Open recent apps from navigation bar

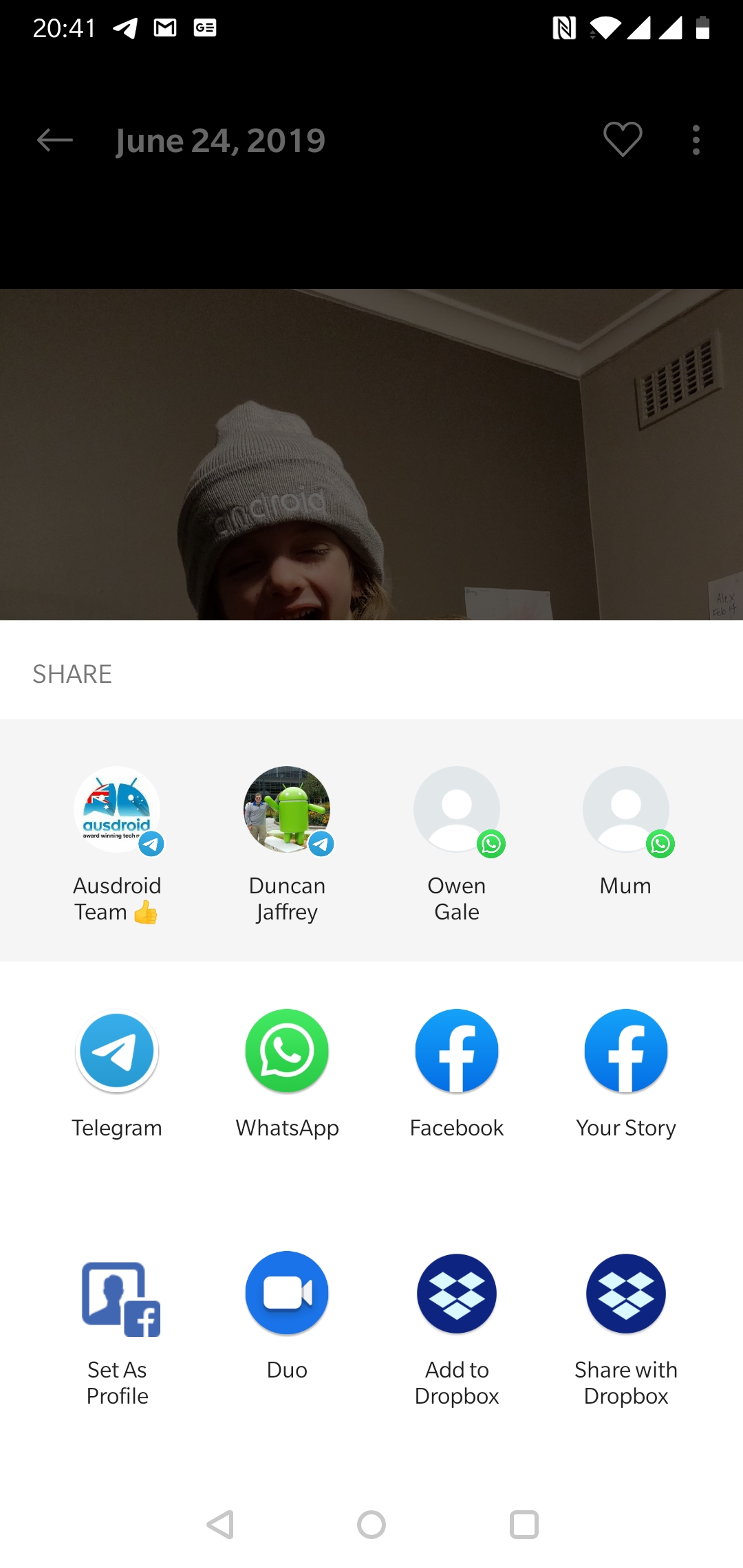[524, 1525]
